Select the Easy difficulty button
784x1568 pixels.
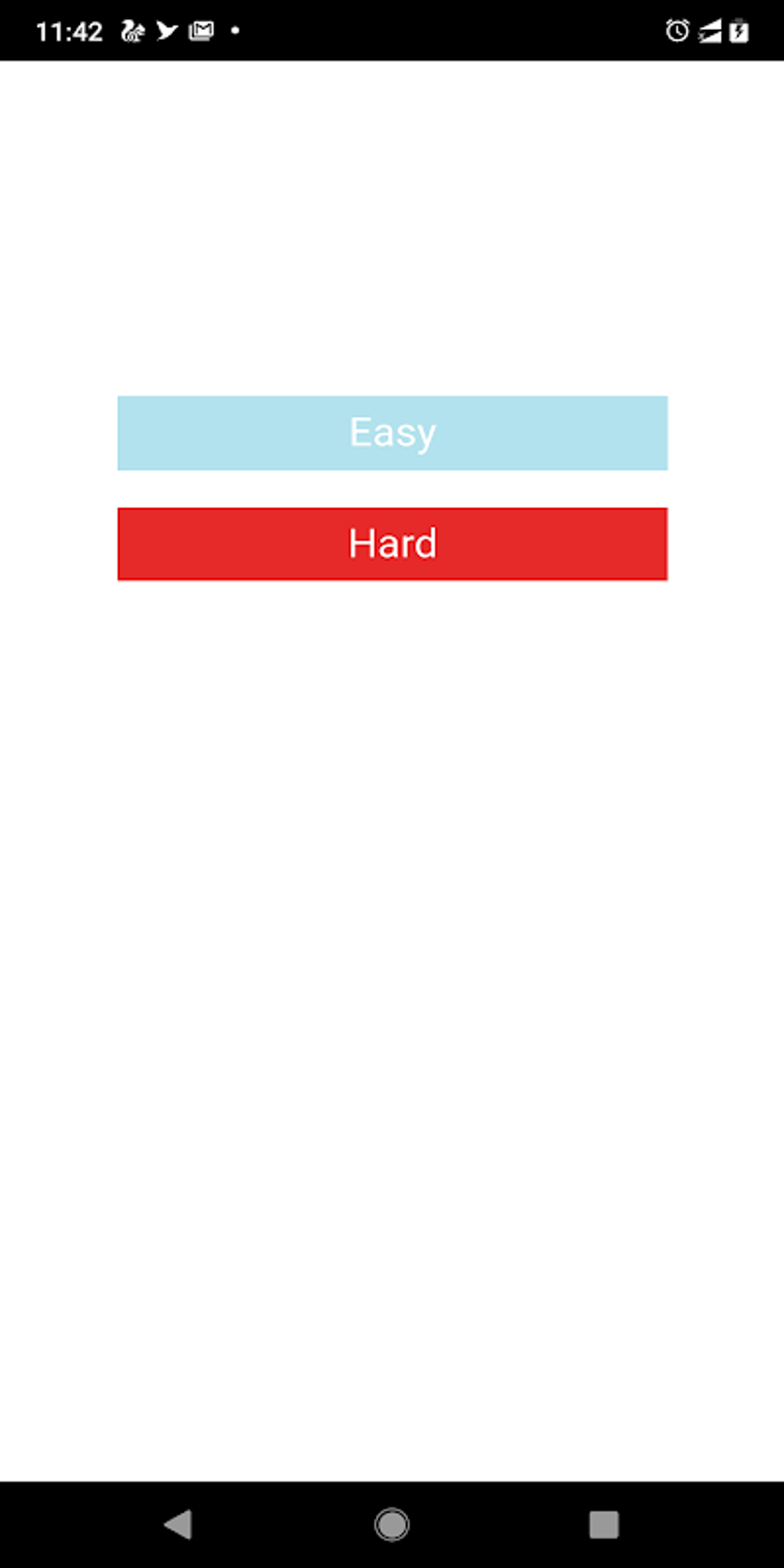click(x=392, y=433)
